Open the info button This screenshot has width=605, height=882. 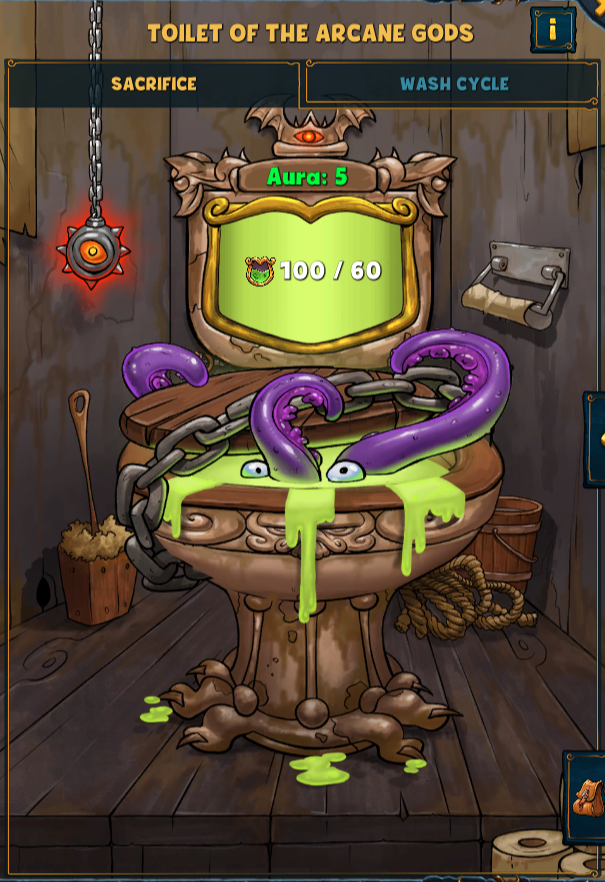[552, 30]
